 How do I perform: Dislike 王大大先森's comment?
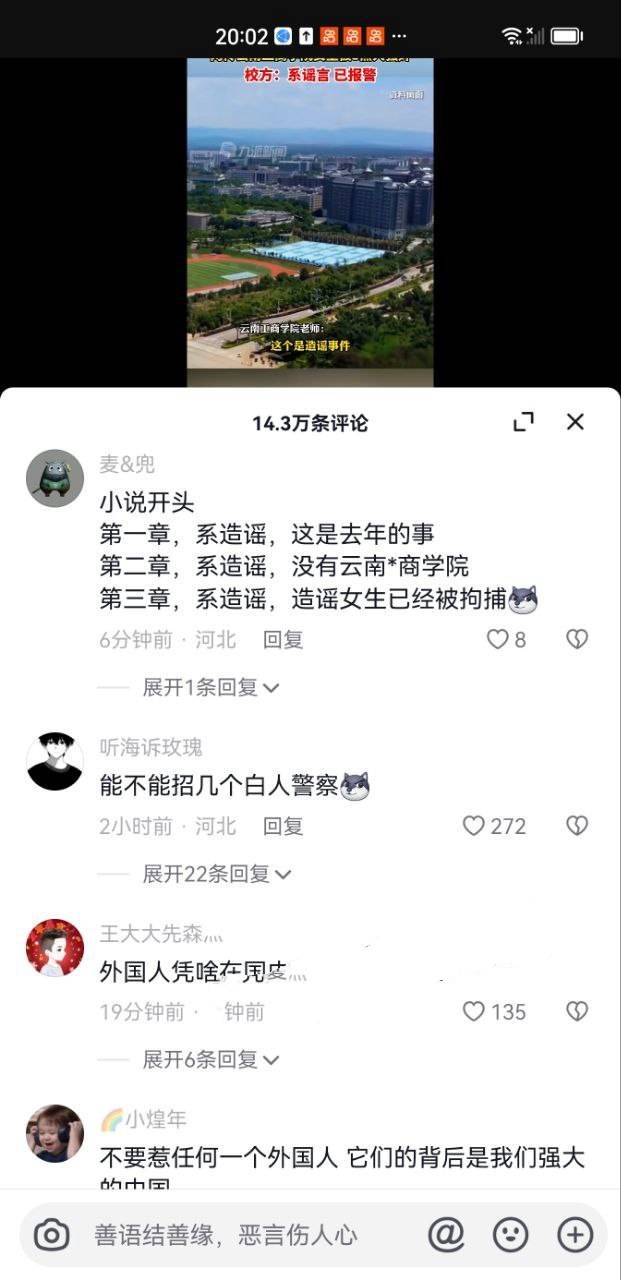(577, 1012)
